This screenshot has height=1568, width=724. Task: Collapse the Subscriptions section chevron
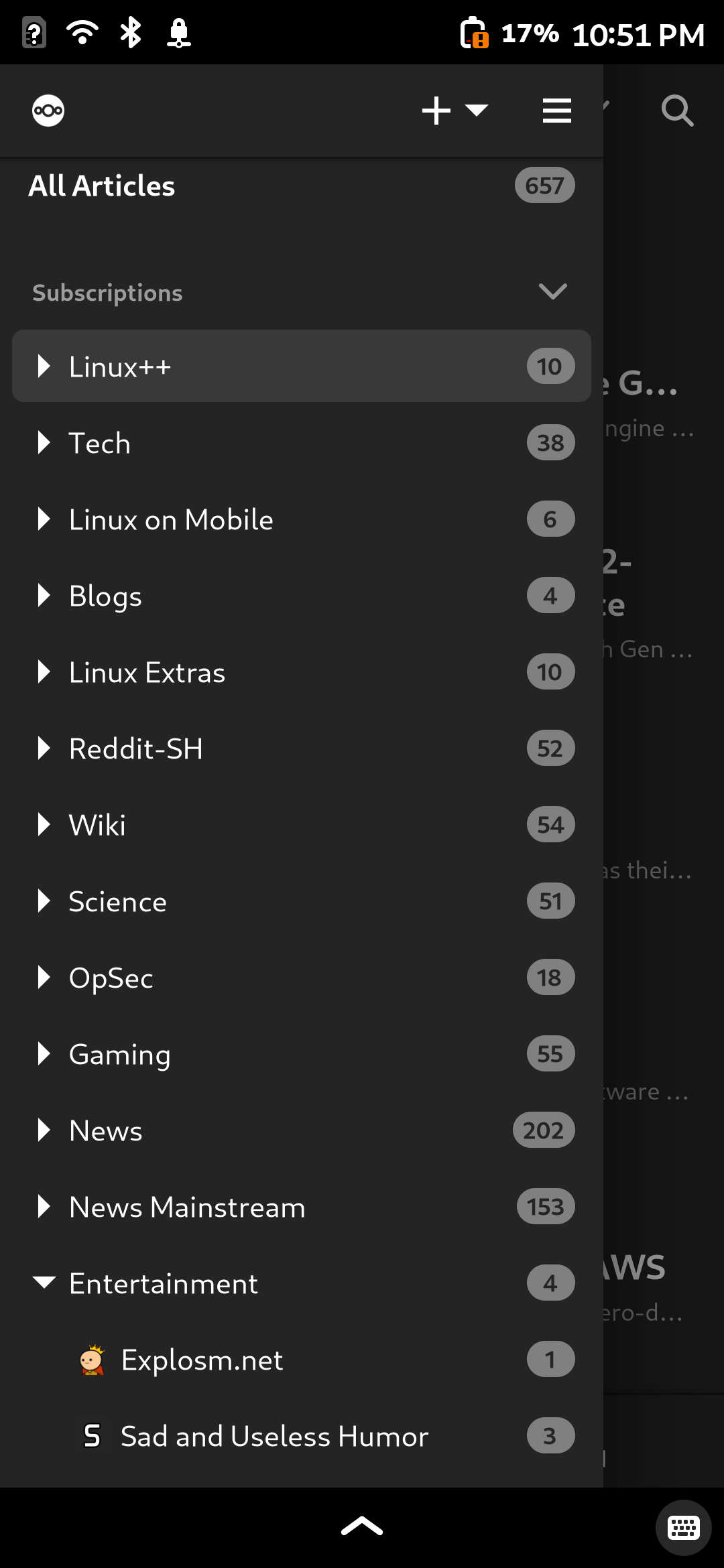[x=553, y=291]
